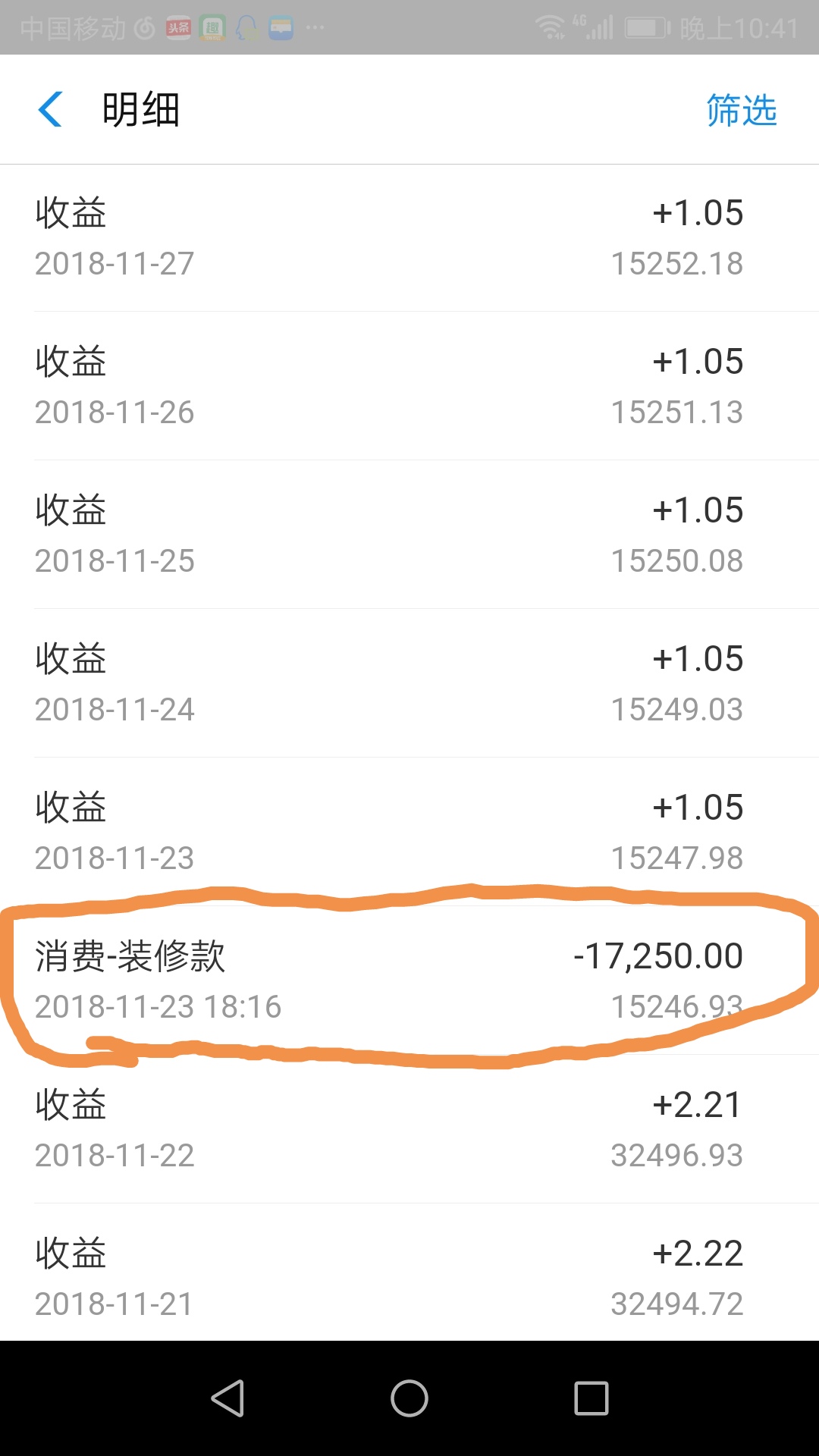The image size is (819, 1456).
Task: Open the 筛选 filter options
Action: (741, 110)
